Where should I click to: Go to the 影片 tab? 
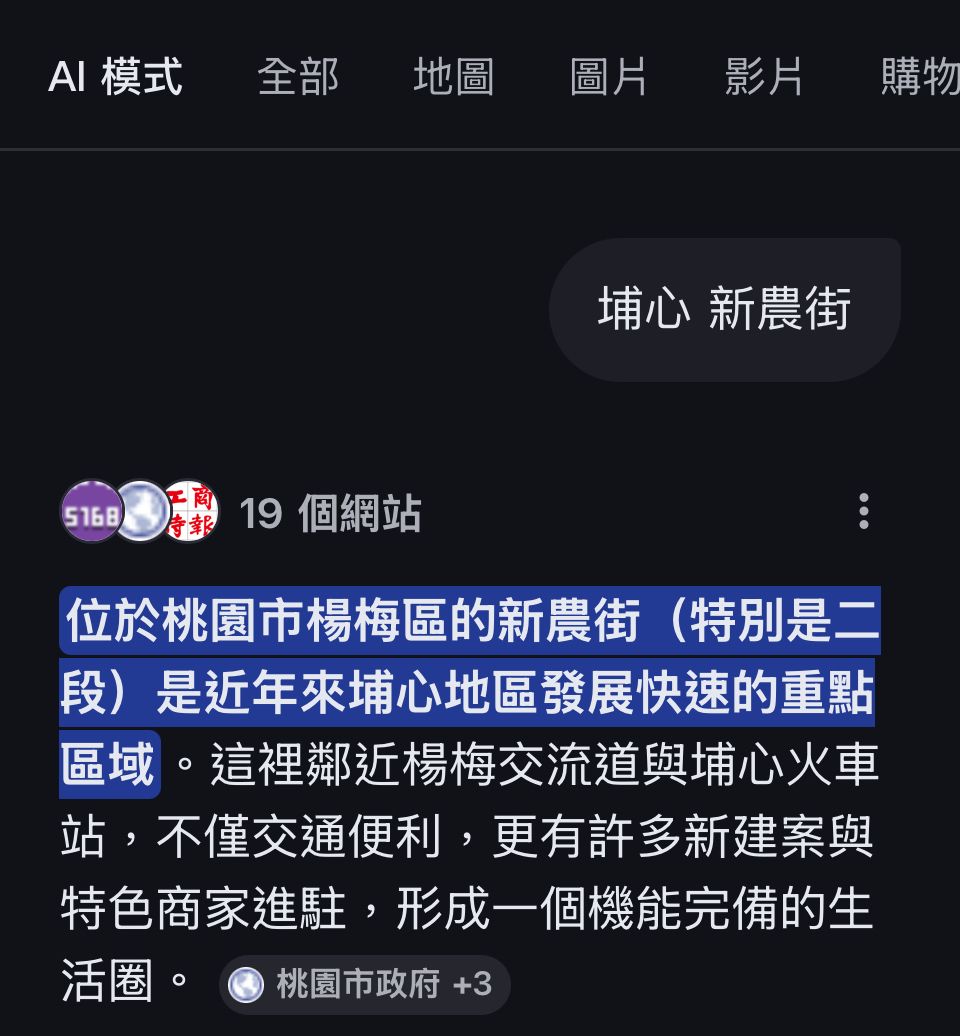click(x=764, y=77)
